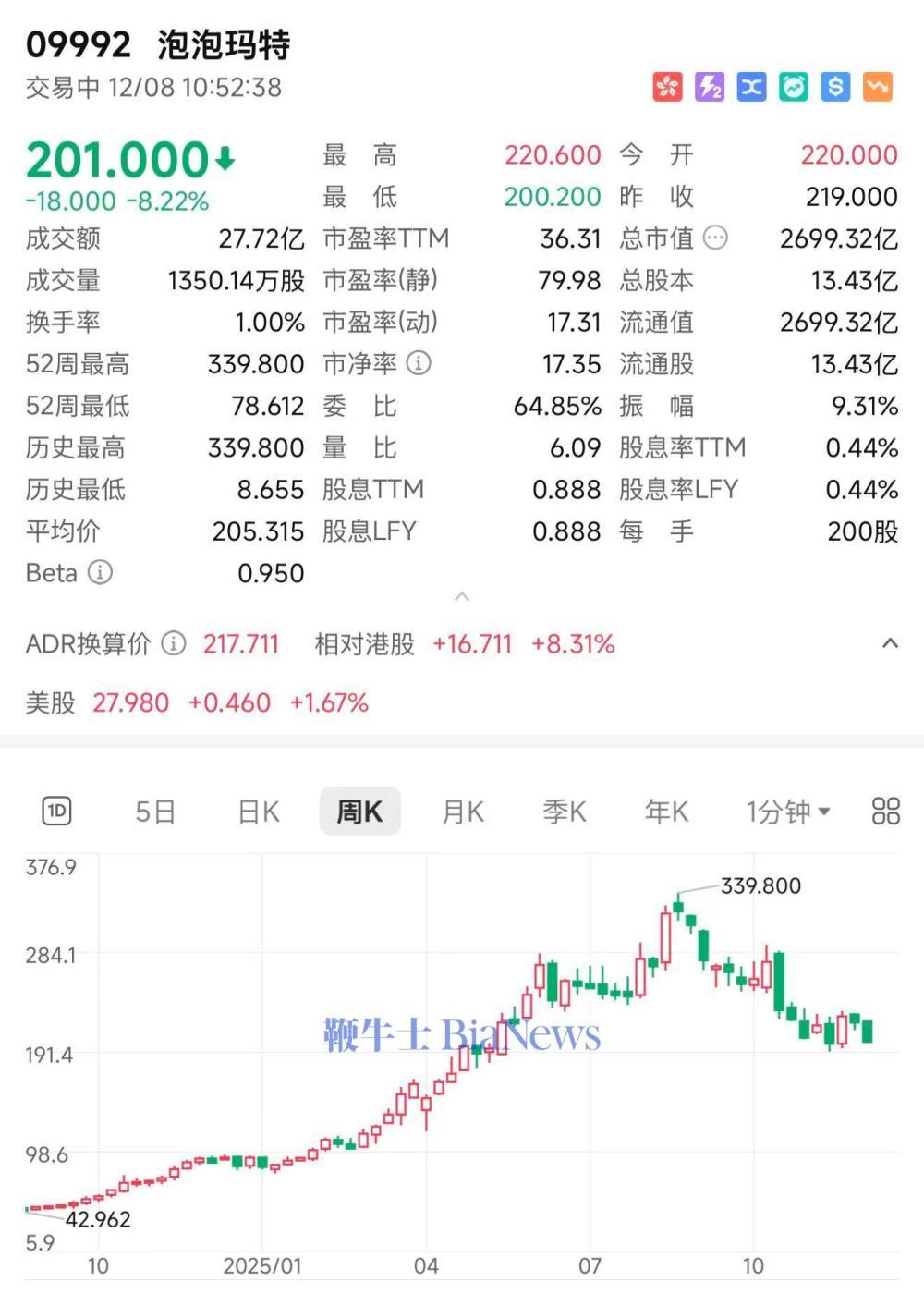Set a price alert with the alarm clock icon
The width and height of the screenshot is (924, 1294).
(x=793, y=86)
